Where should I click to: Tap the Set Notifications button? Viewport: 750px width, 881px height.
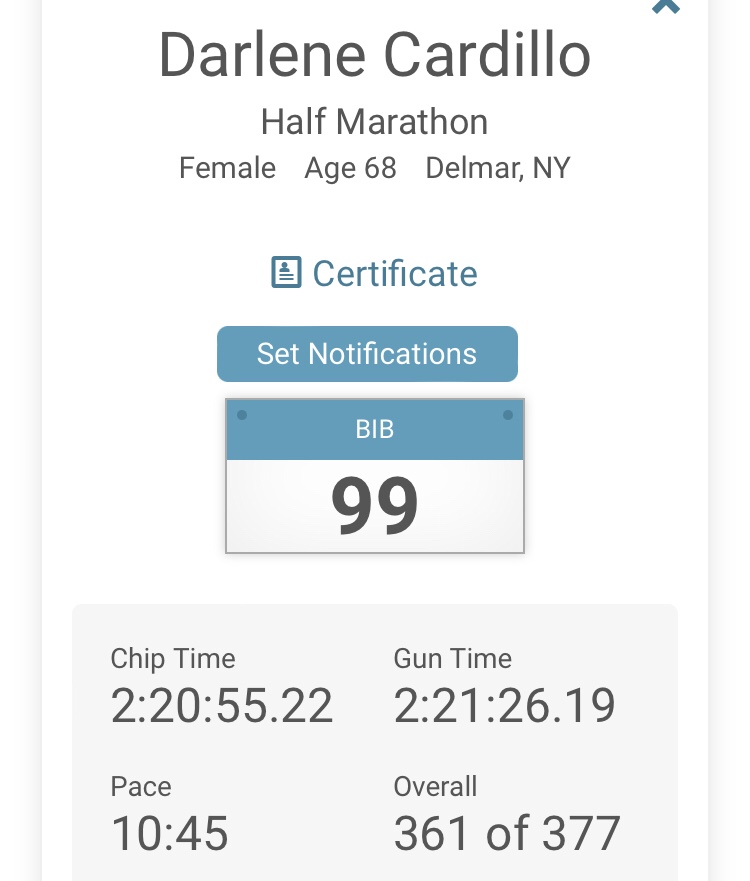click(x=367, y=354)
